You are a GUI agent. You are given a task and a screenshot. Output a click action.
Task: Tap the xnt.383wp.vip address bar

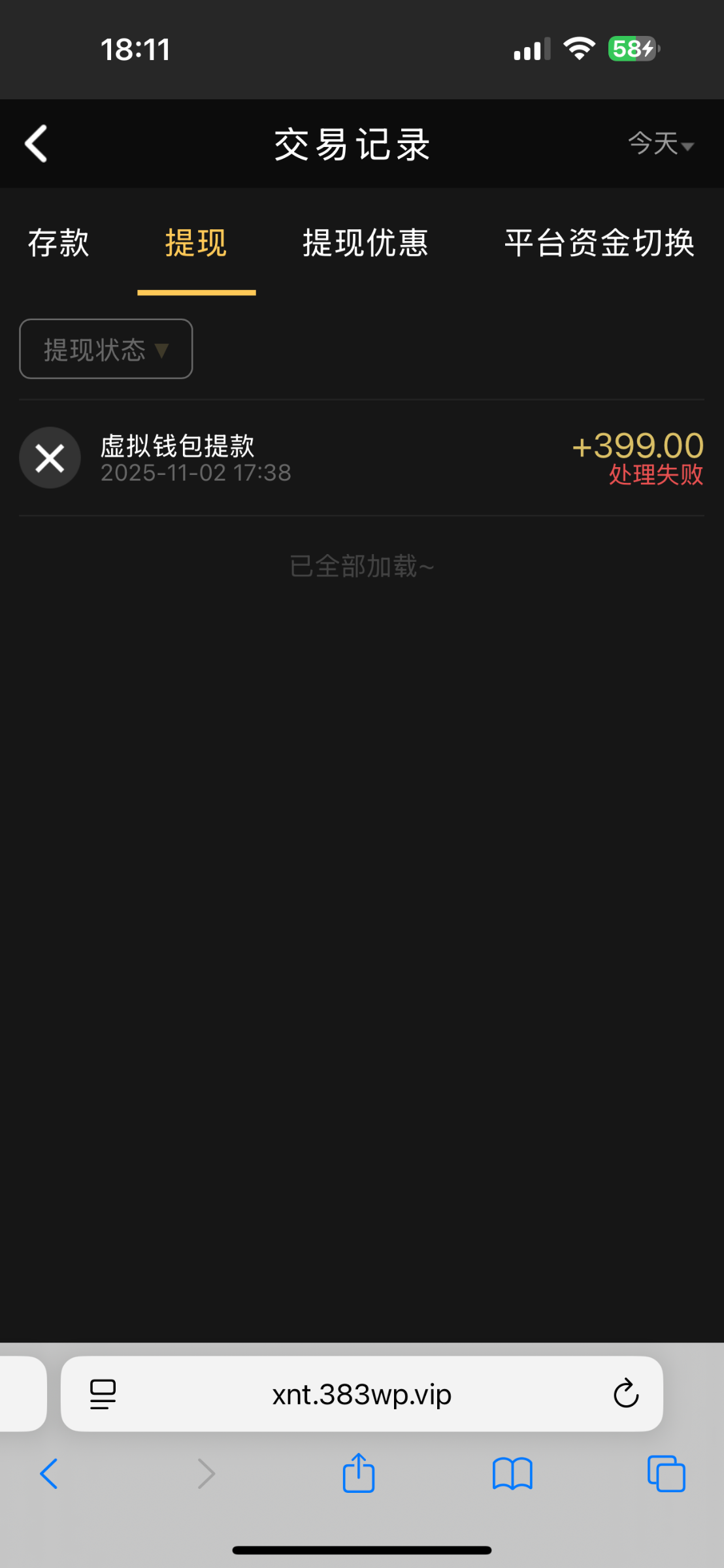(x=361, y=1394)
